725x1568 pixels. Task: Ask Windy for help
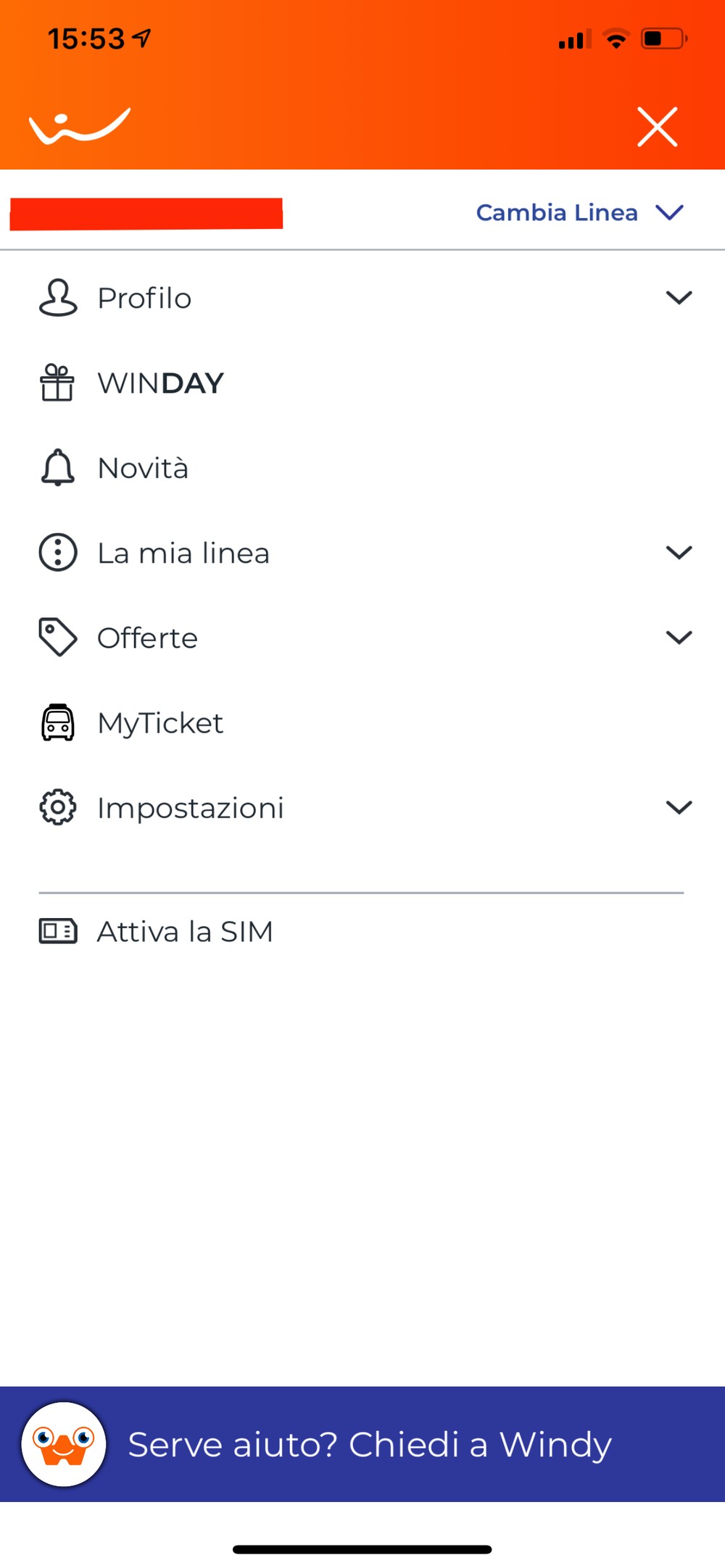pos(362,1444)
